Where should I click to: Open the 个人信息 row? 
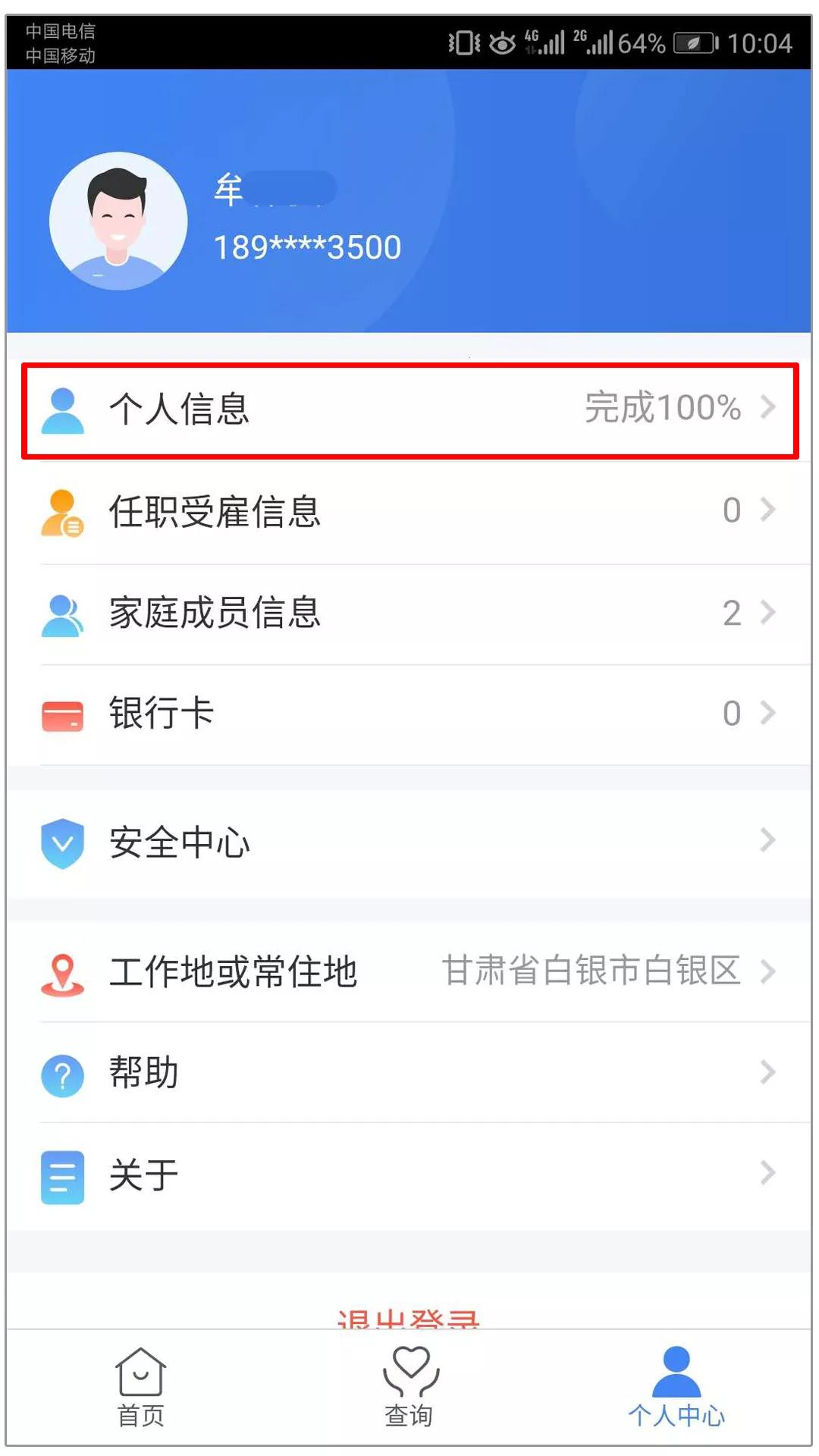point(409,409)
